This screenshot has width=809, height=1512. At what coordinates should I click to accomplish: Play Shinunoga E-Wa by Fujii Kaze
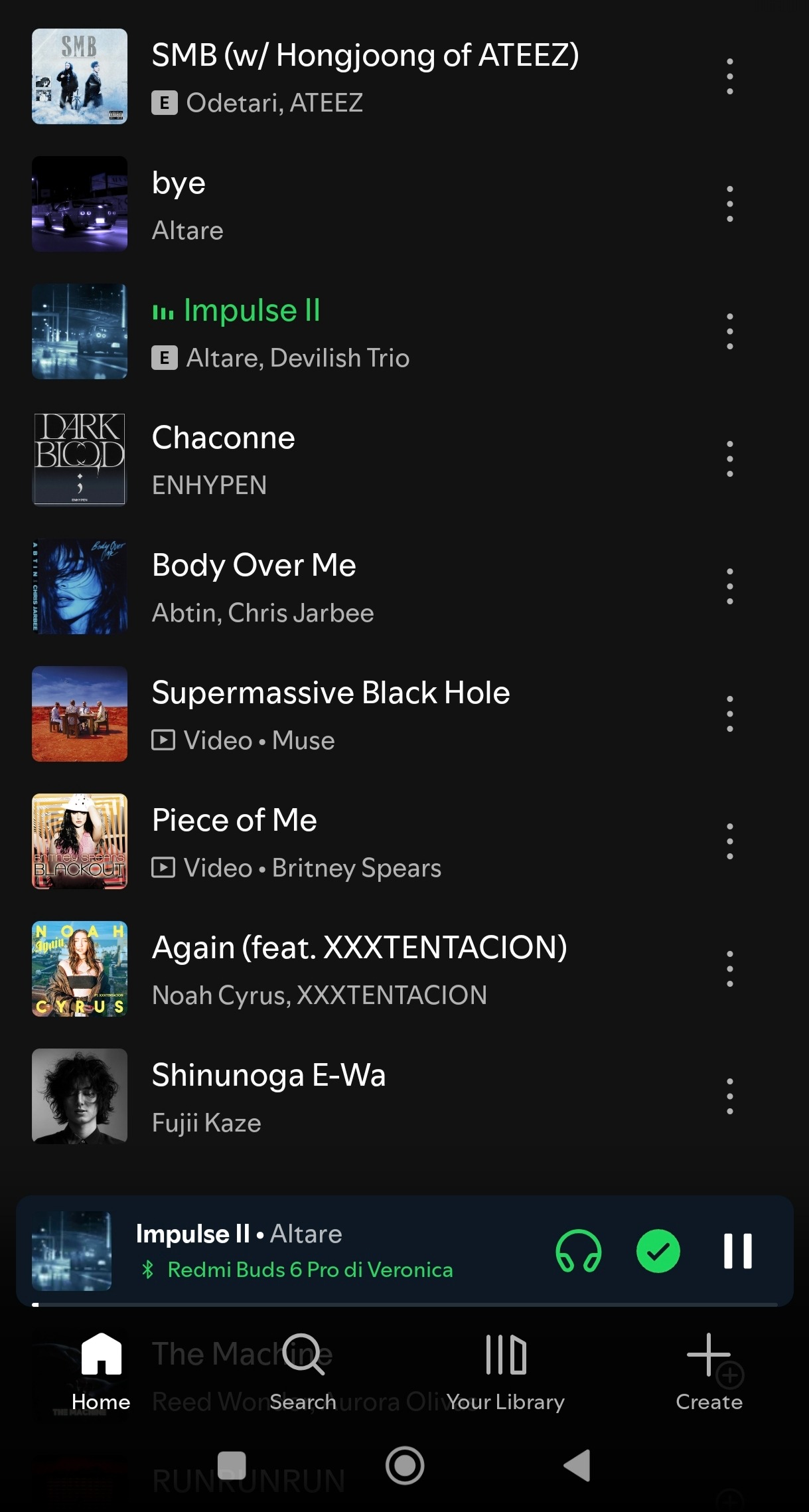(365, 1096)
